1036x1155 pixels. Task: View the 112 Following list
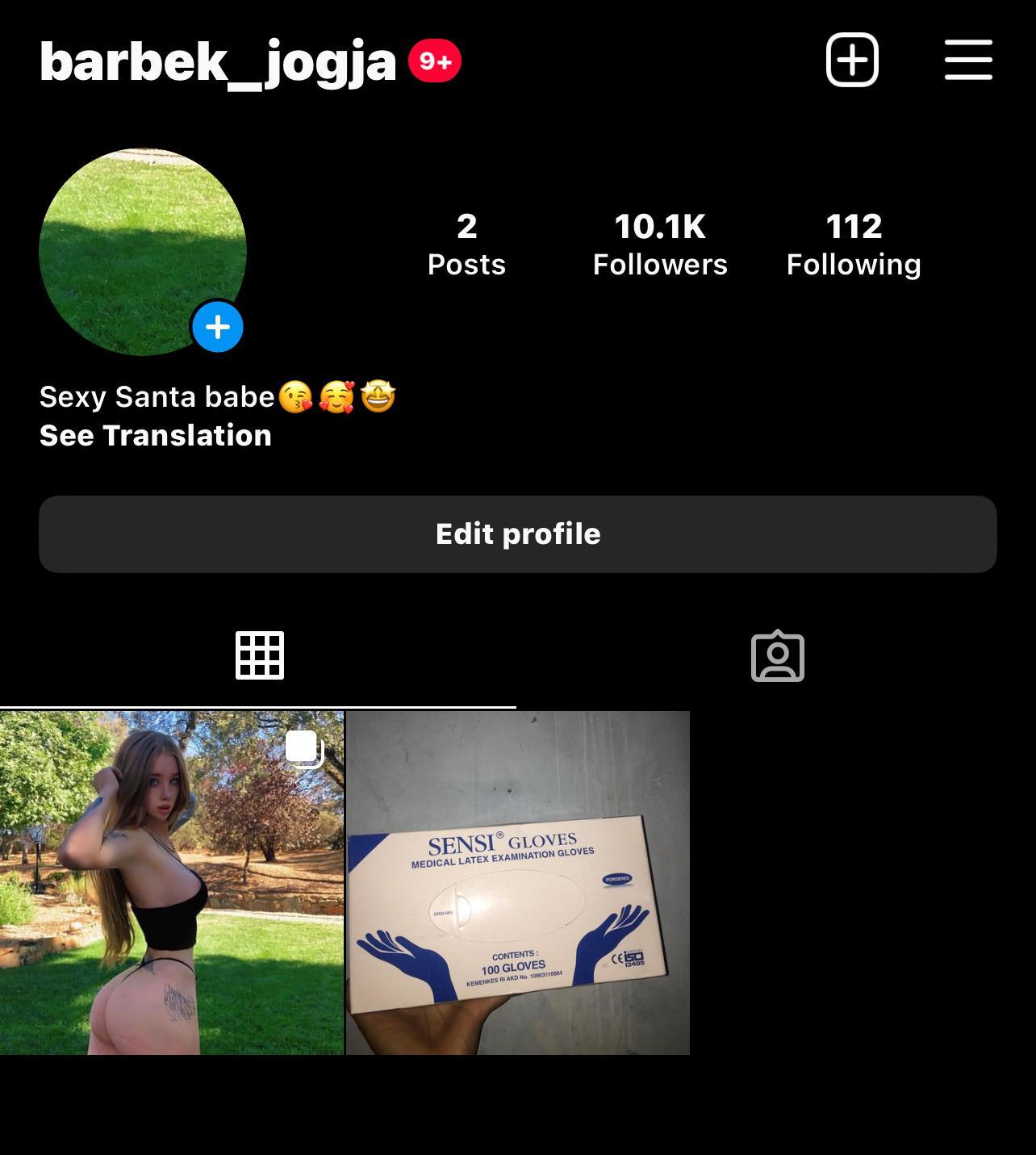click(854, 244)
